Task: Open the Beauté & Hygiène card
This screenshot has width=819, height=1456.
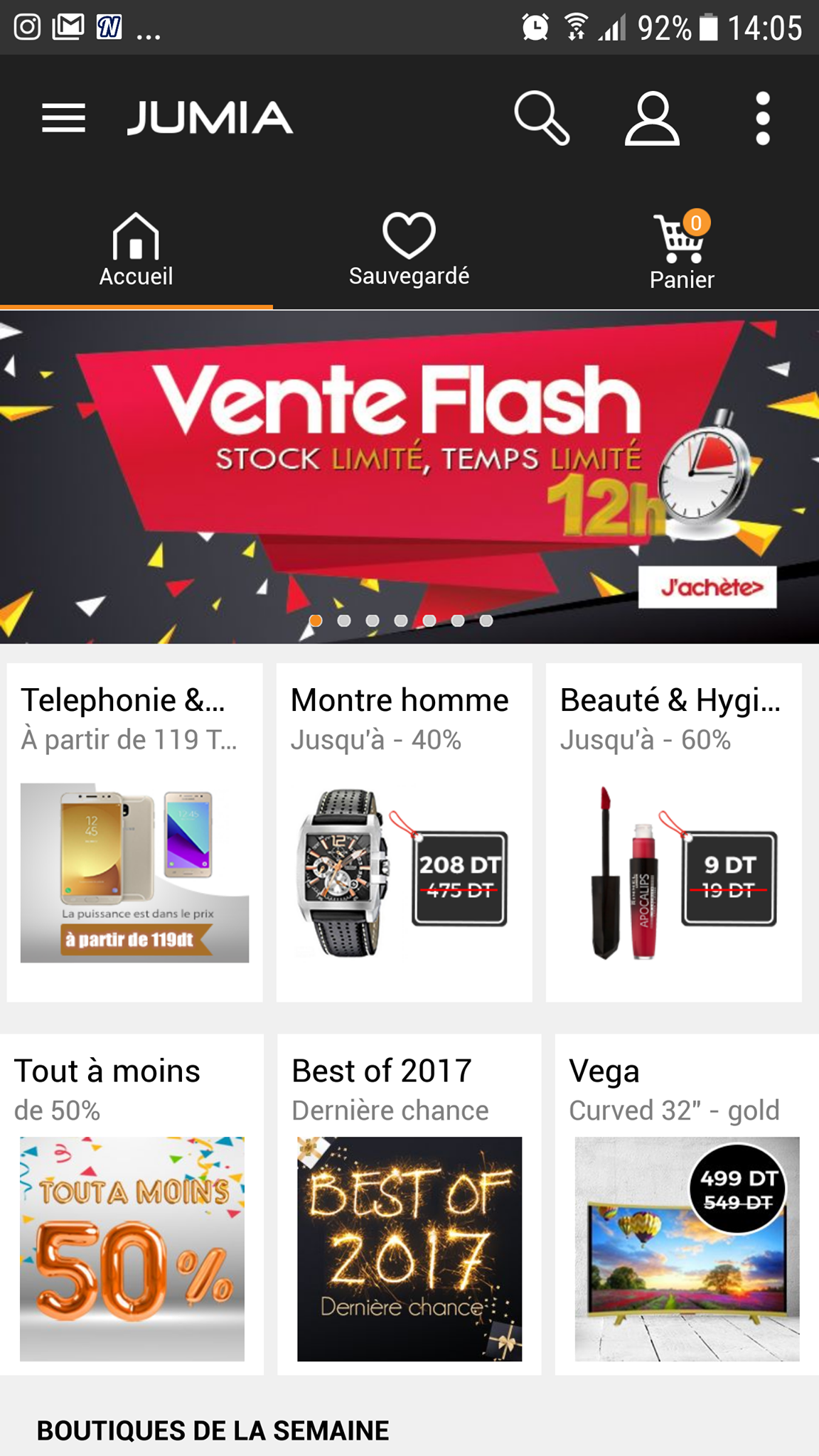Action: click(673, 832)
